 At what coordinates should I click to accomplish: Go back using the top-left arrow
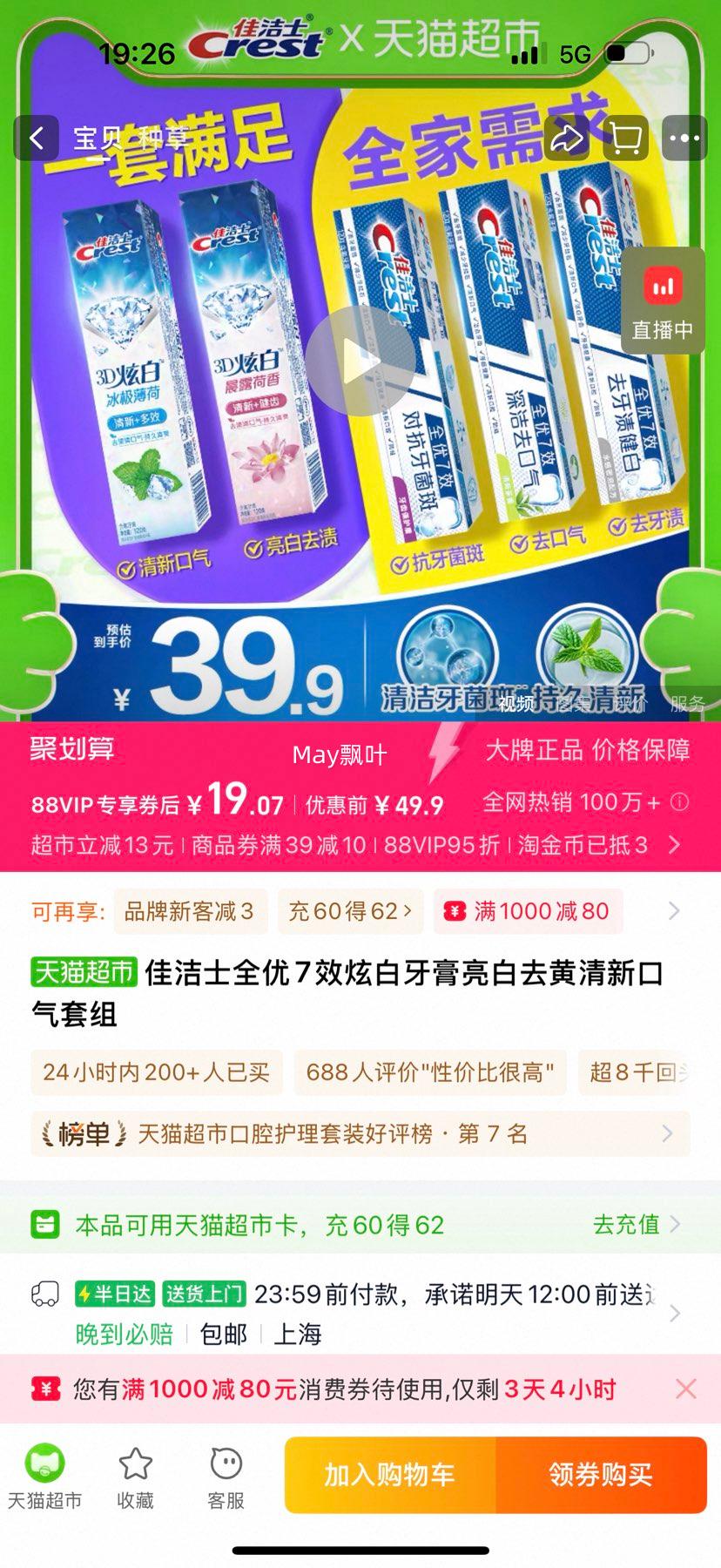click(x=37, y=138)
